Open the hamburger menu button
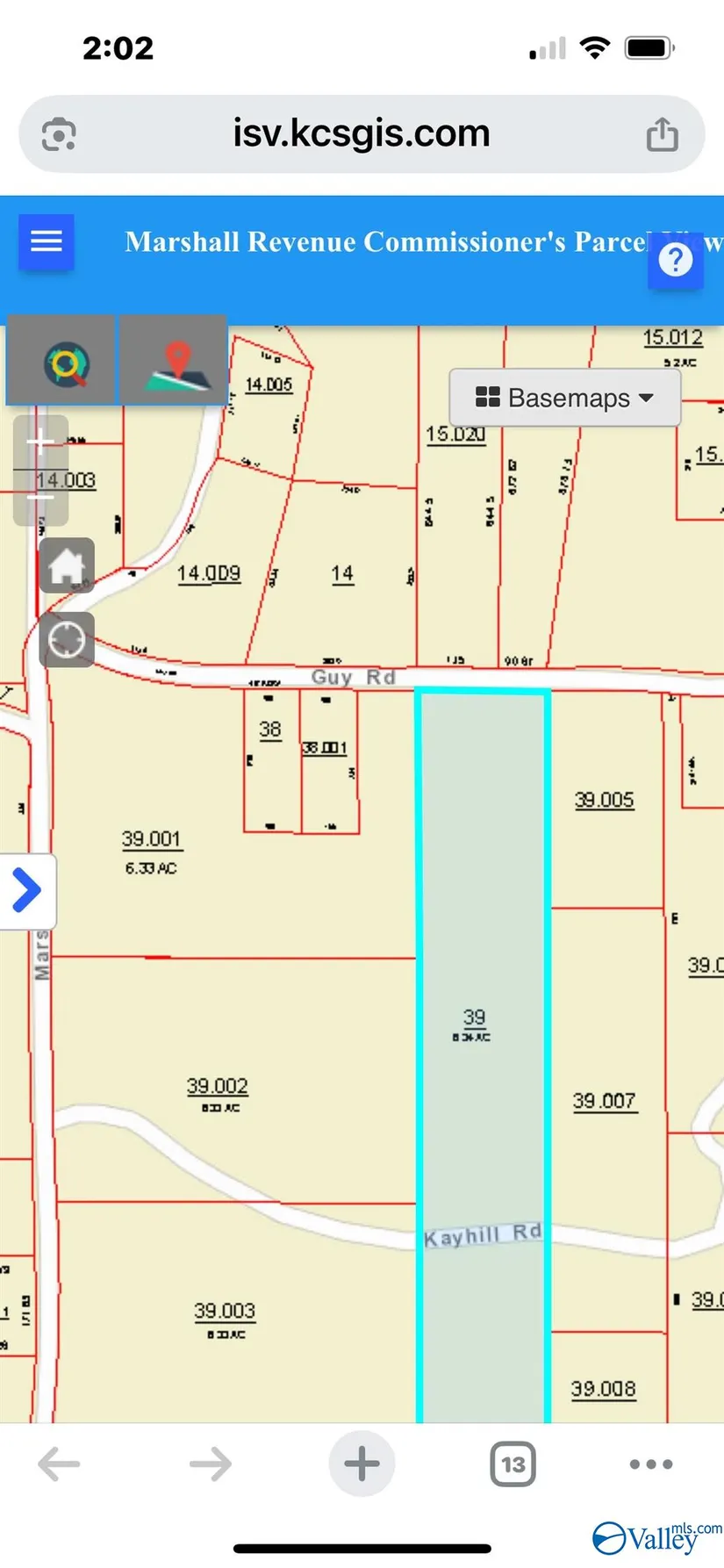 (47, 241)
